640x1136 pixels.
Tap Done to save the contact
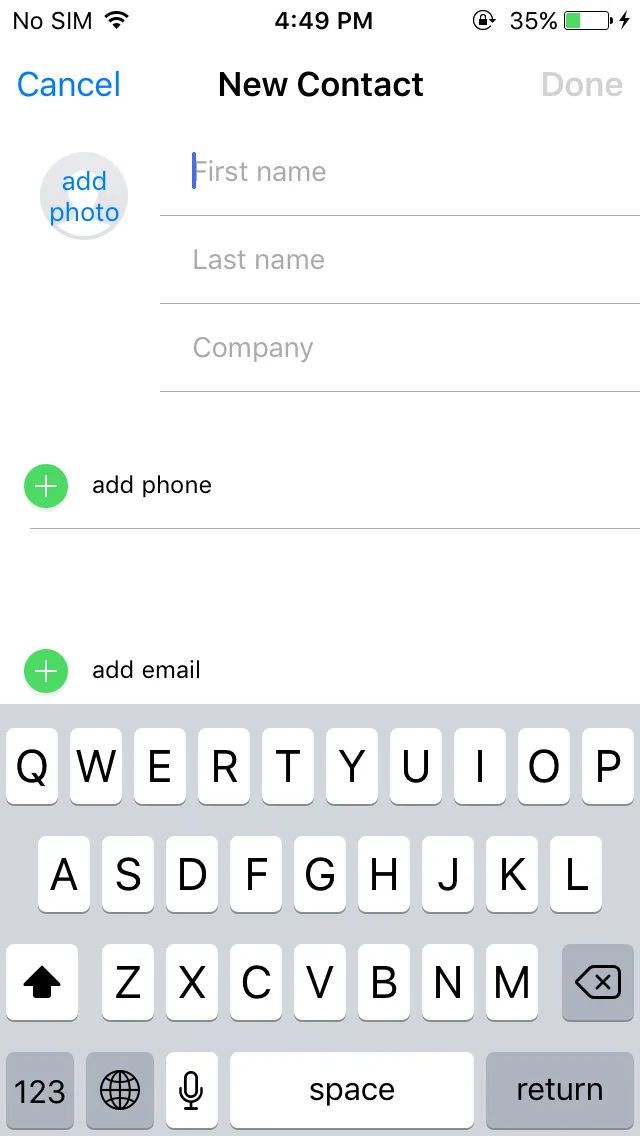(581, 85)
